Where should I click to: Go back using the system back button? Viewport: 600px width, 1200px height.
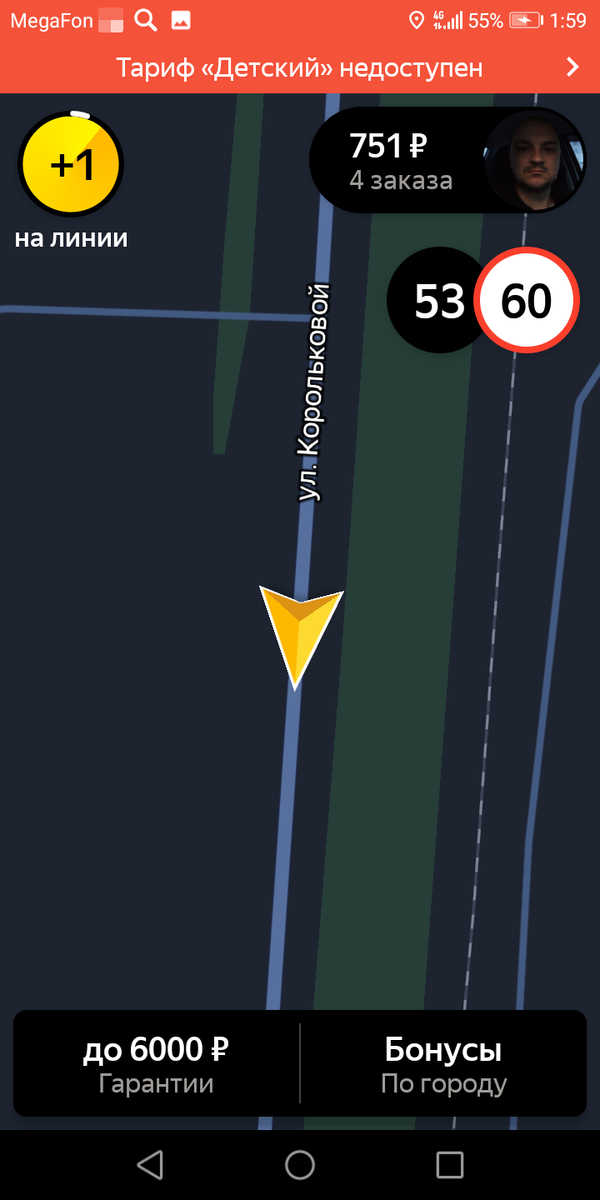tap(150, 1165)
